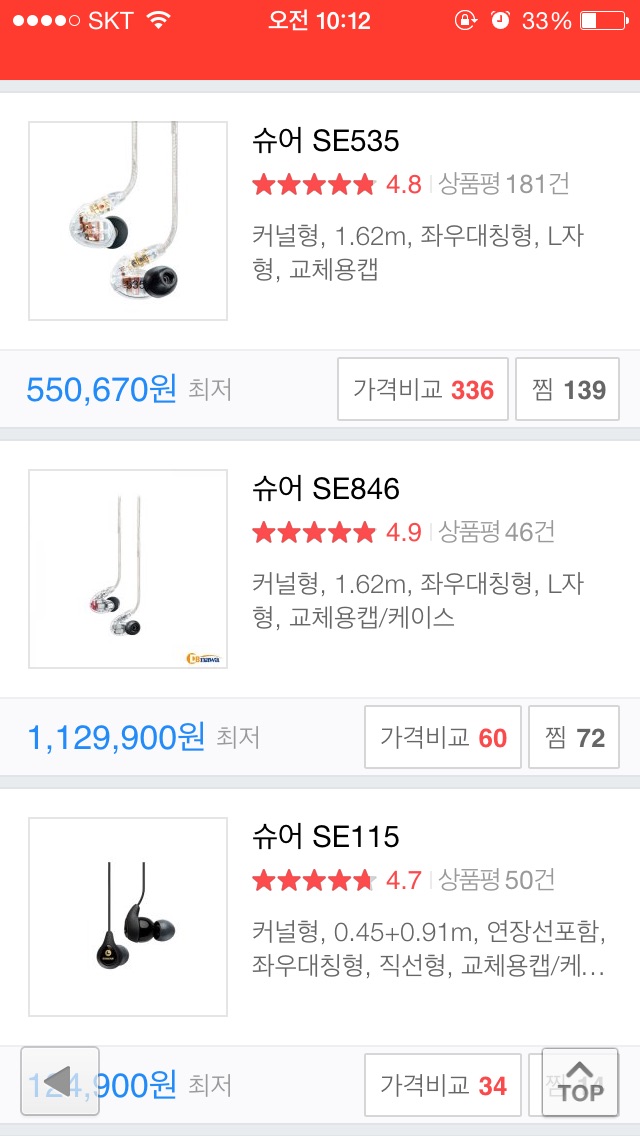Open the 슈어 SE535 product image

coord(128,221)
